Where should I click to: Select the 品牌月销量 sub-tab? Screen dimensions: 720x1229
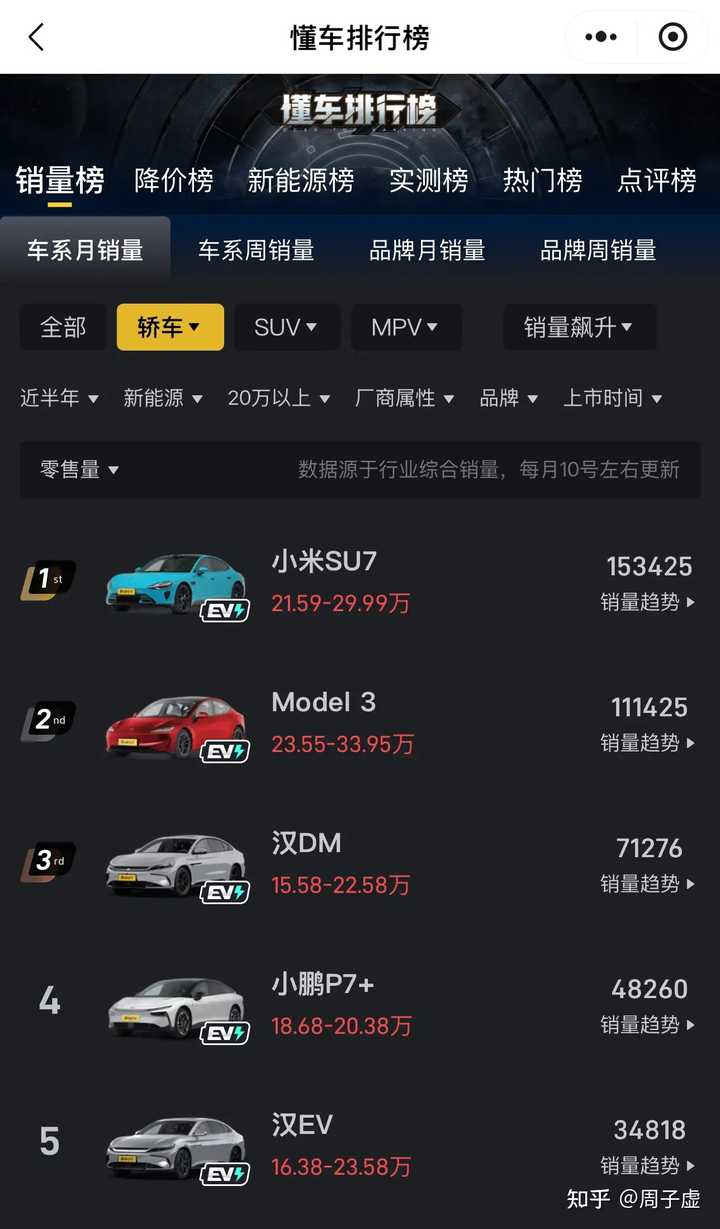(427, 250)
